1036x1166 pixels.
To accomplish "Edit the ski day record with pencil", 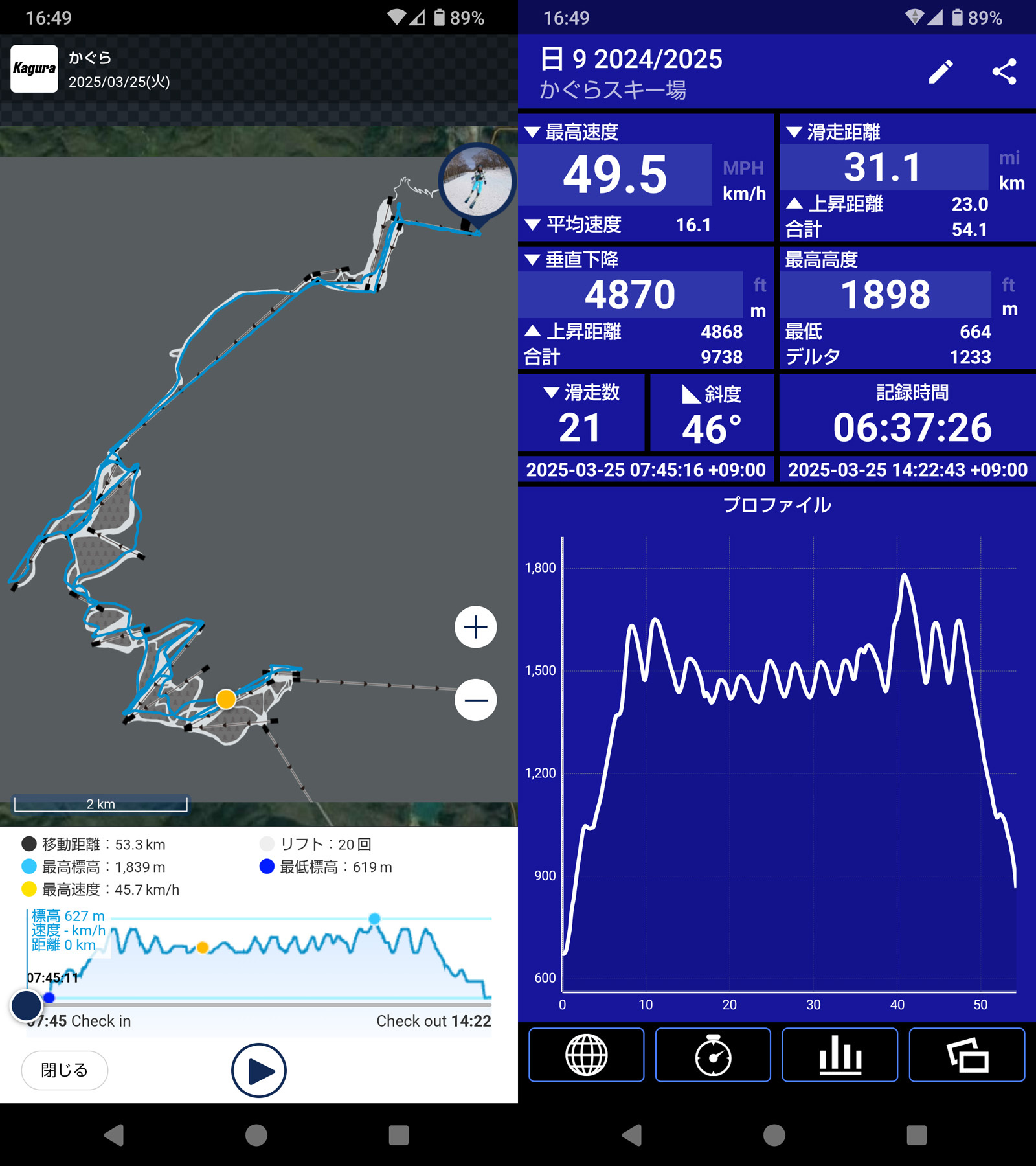I will (941, 71).
